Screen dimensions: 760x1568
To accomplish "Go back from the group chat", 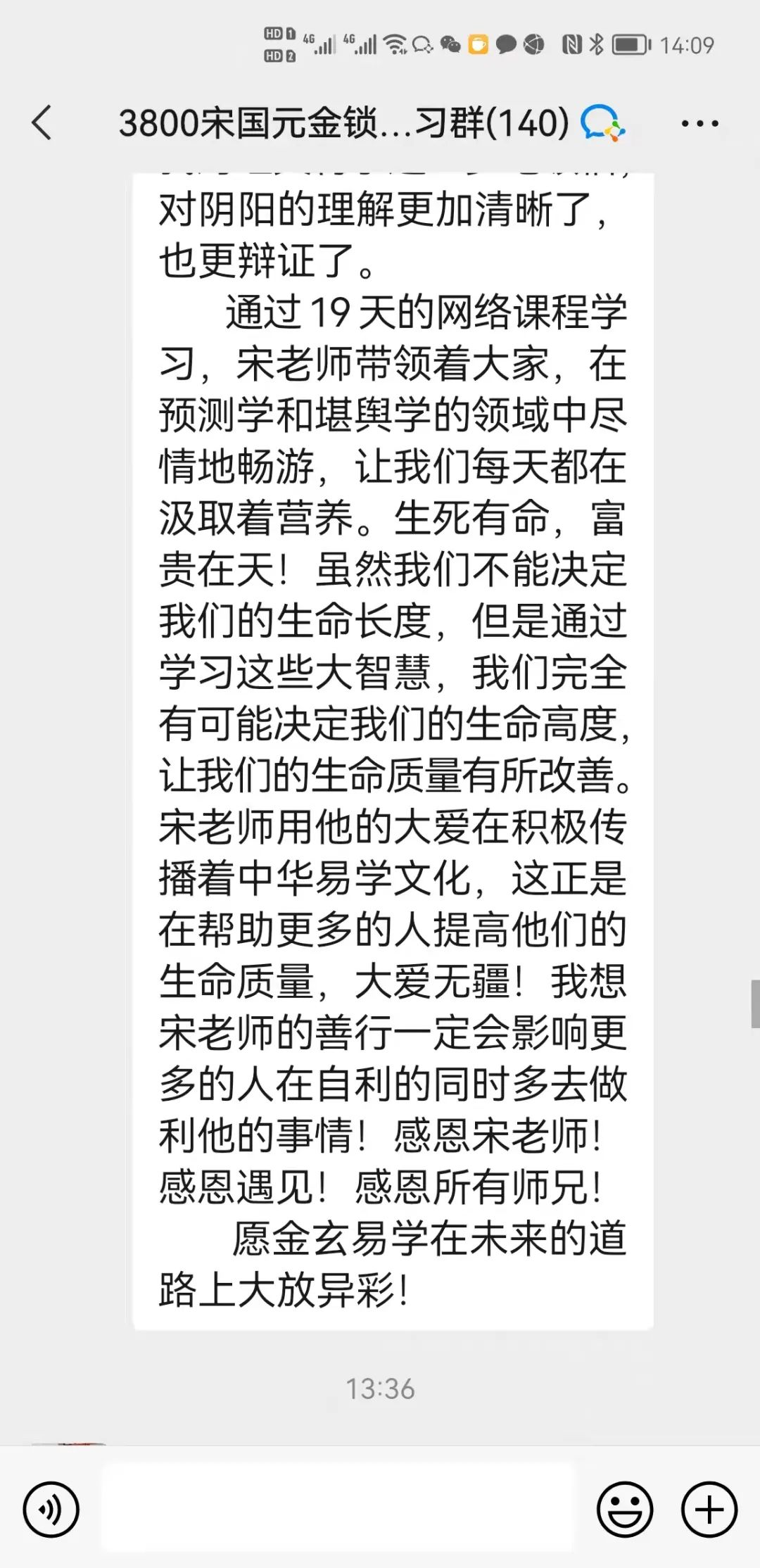I will point(42,122).
